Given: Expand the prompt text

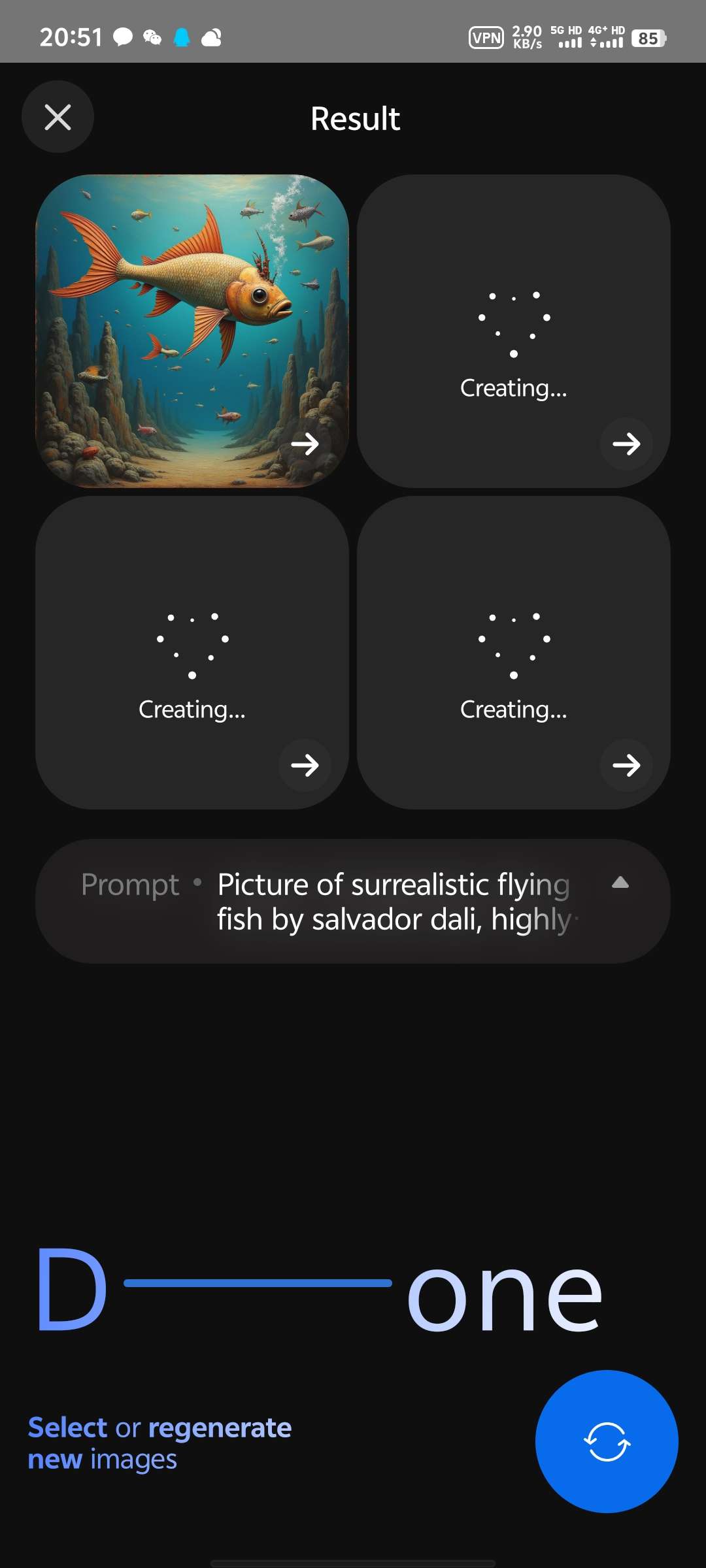Looking at the screenshot, I should click(x=620, y=883).
